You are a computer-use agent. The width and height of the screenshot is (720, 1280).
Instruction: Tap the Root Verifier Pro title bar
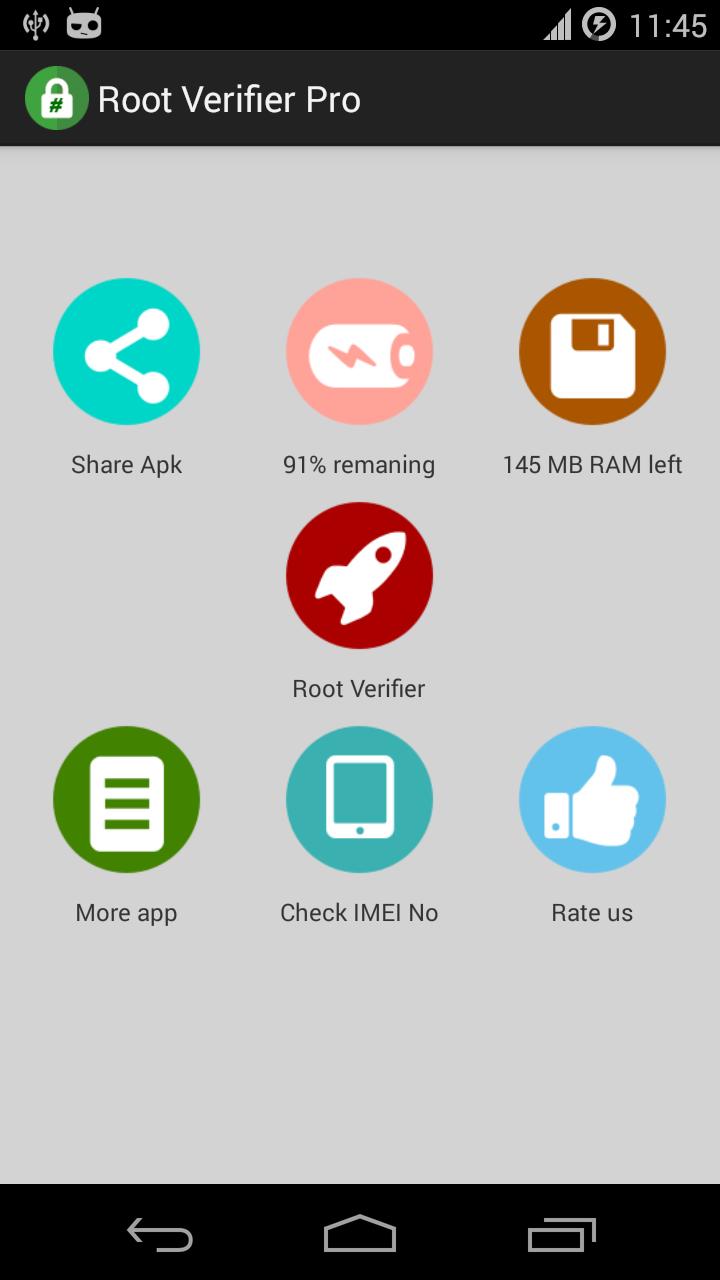[230, 97]
